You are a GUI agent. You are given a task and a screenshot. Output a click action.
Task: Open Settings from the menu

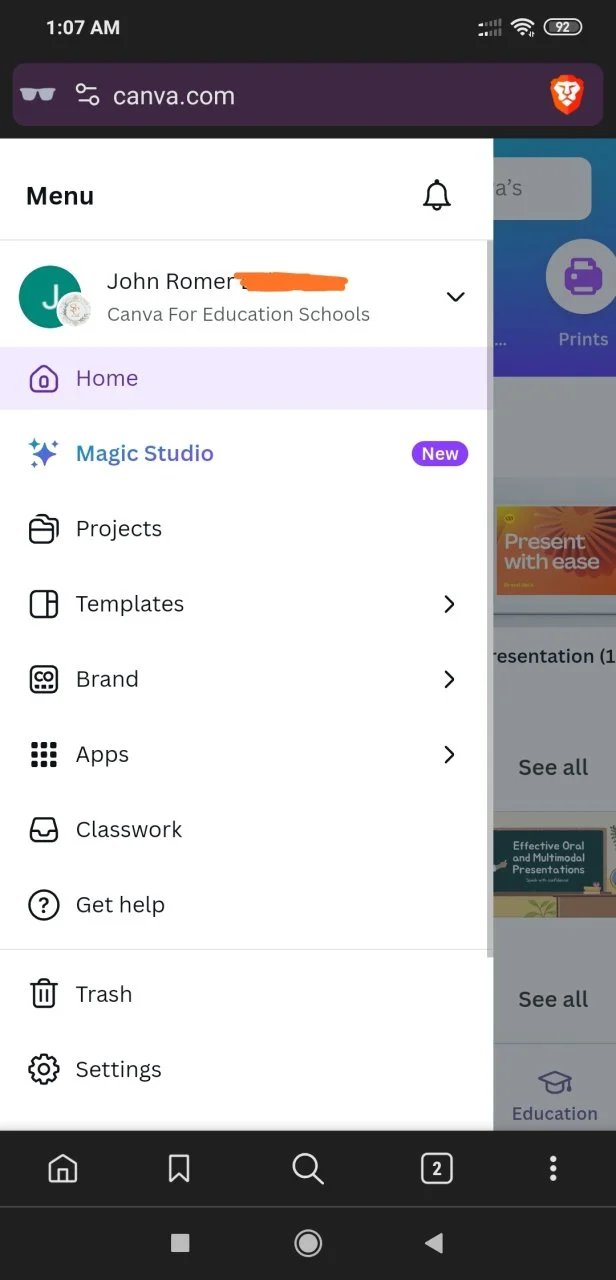244,1069
